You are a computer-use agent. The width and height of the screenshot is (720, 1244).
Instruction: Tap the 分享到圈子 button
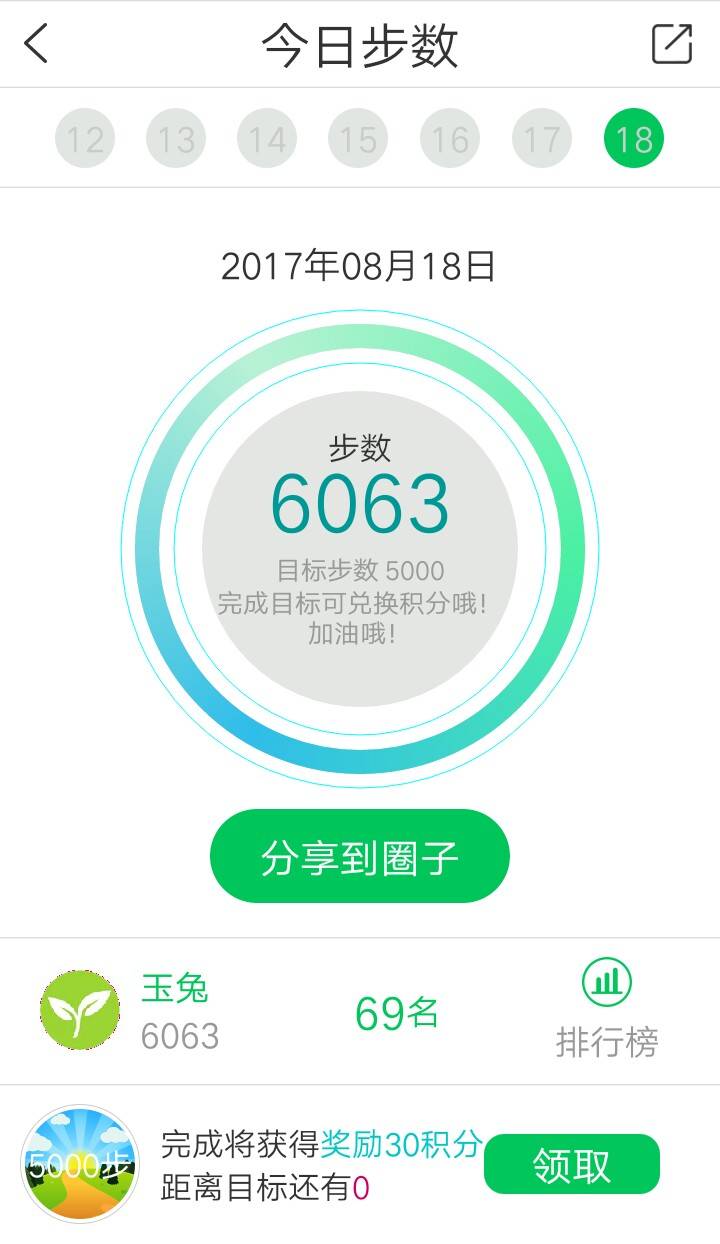coord(359,857)
